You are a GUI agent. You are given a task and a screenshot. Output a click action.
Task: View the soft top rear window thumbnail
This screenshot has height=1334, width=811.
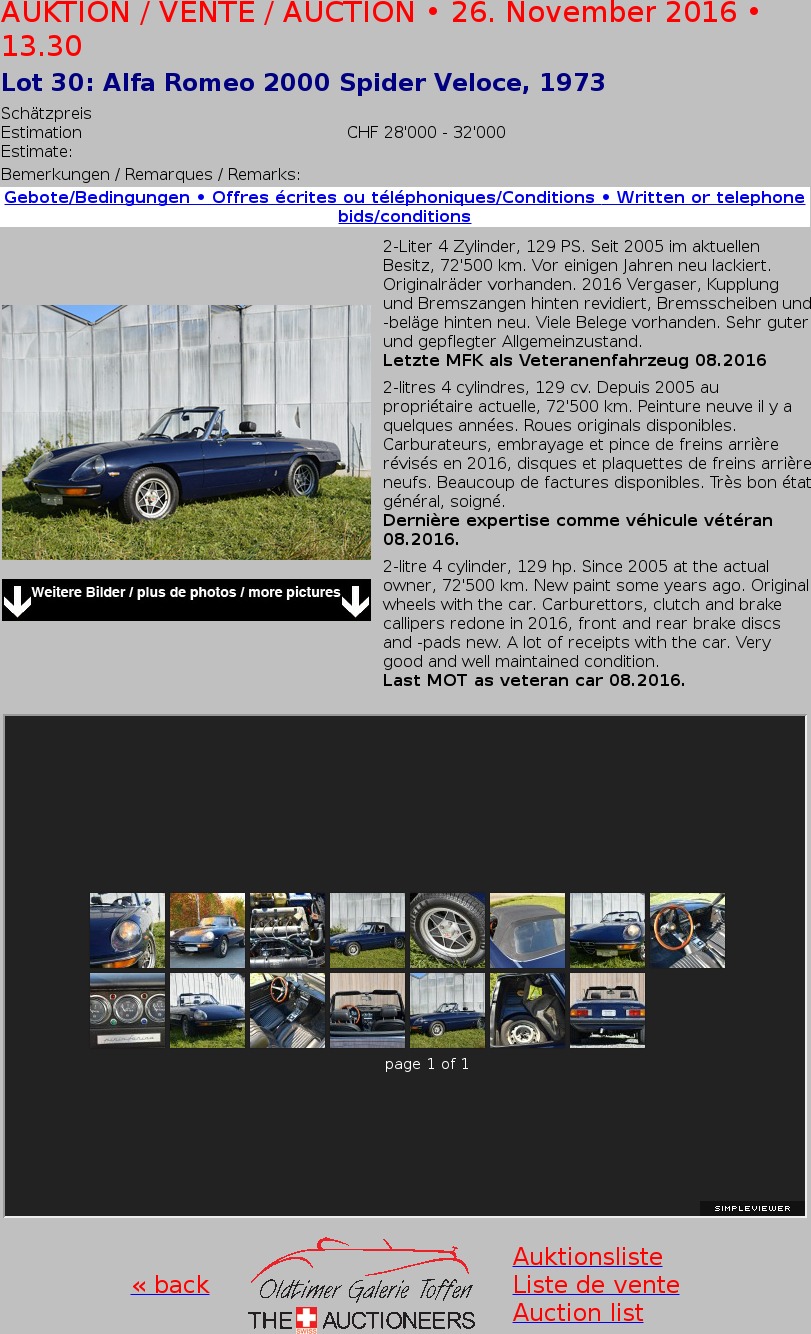[527, 930]
